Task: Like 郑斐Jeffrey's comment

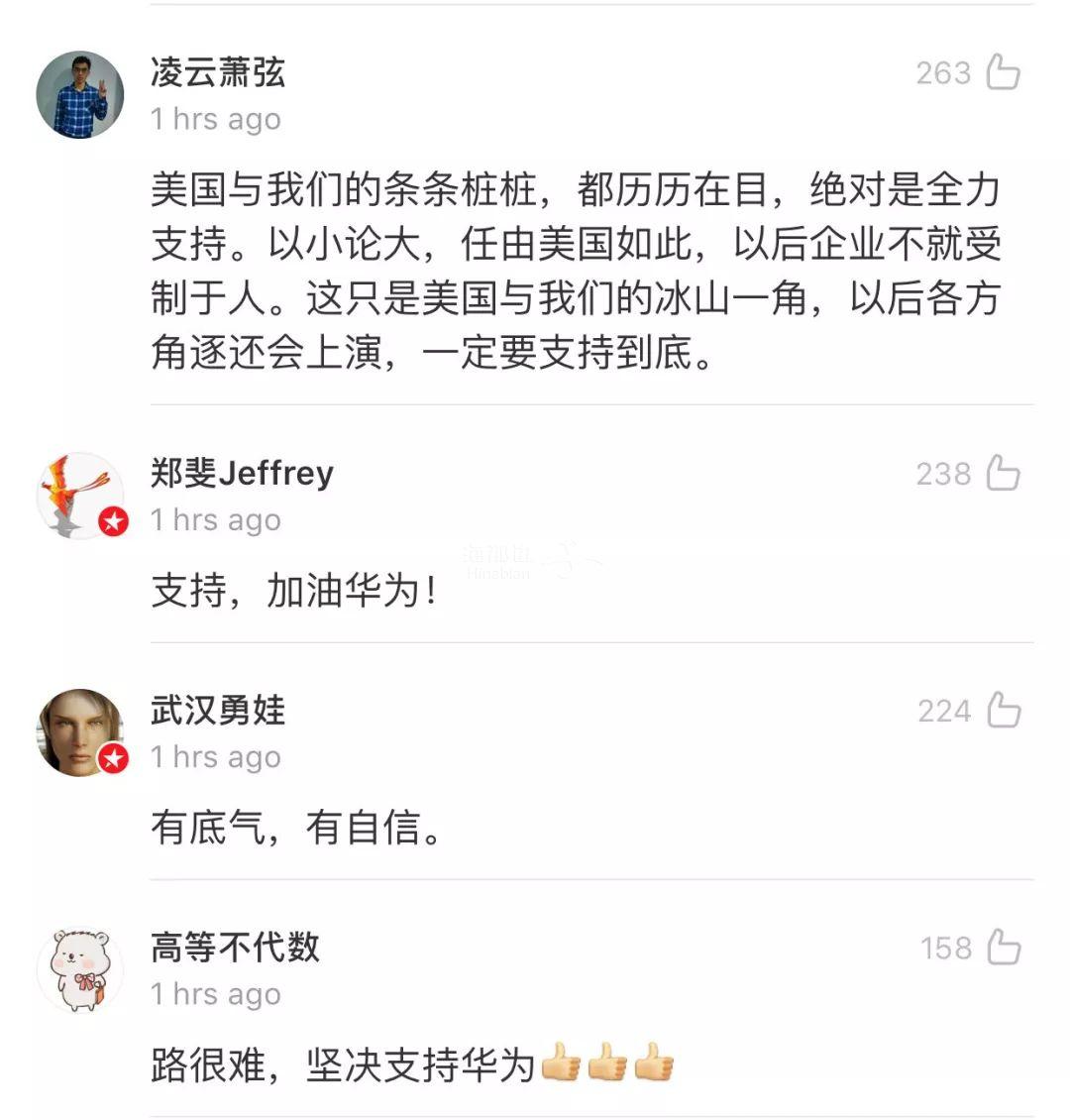Action: pos(1004,473)
